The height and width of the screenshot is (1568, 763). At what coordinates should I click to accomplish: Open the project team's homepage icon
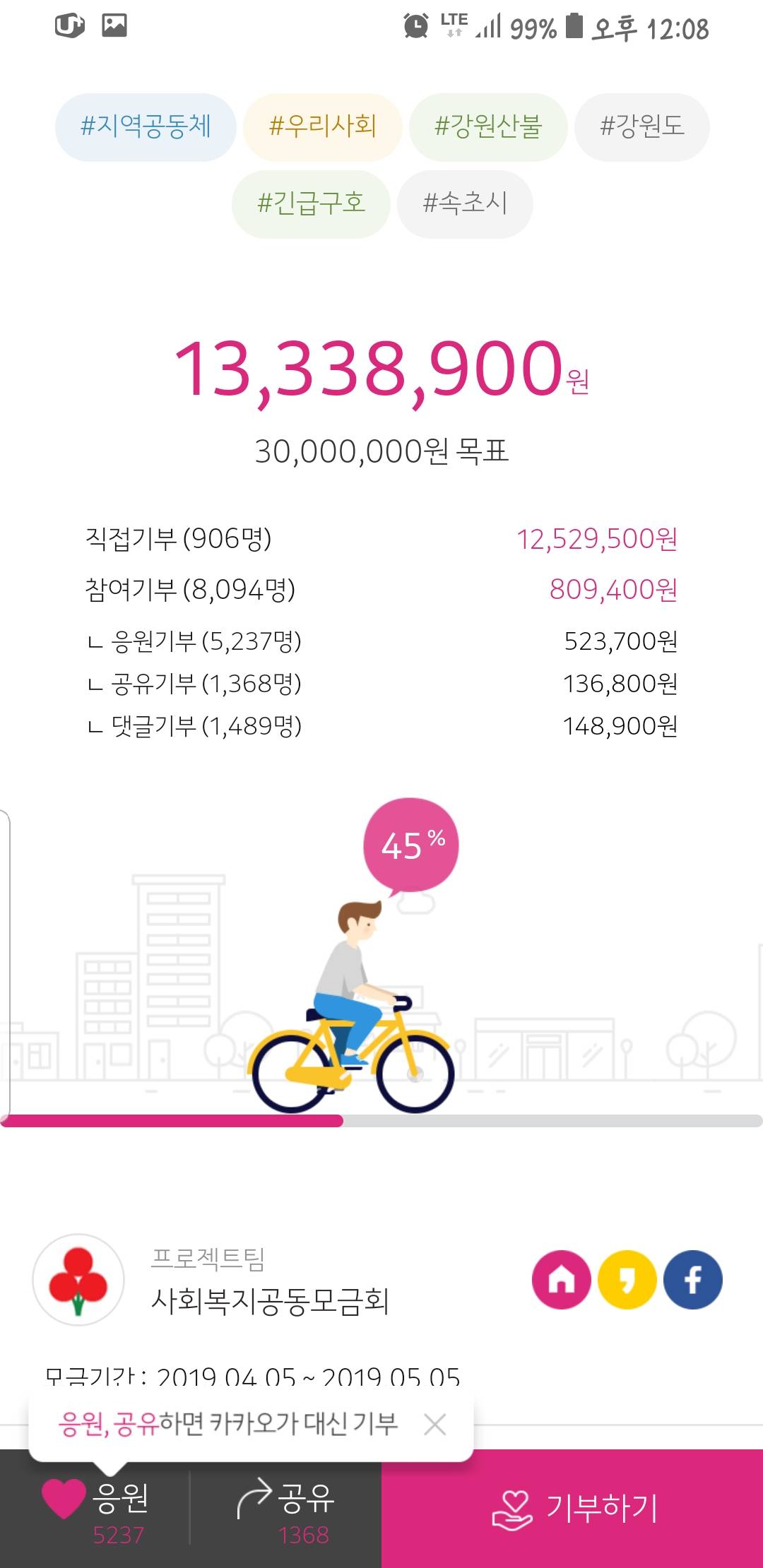[x=562, y=1280]
